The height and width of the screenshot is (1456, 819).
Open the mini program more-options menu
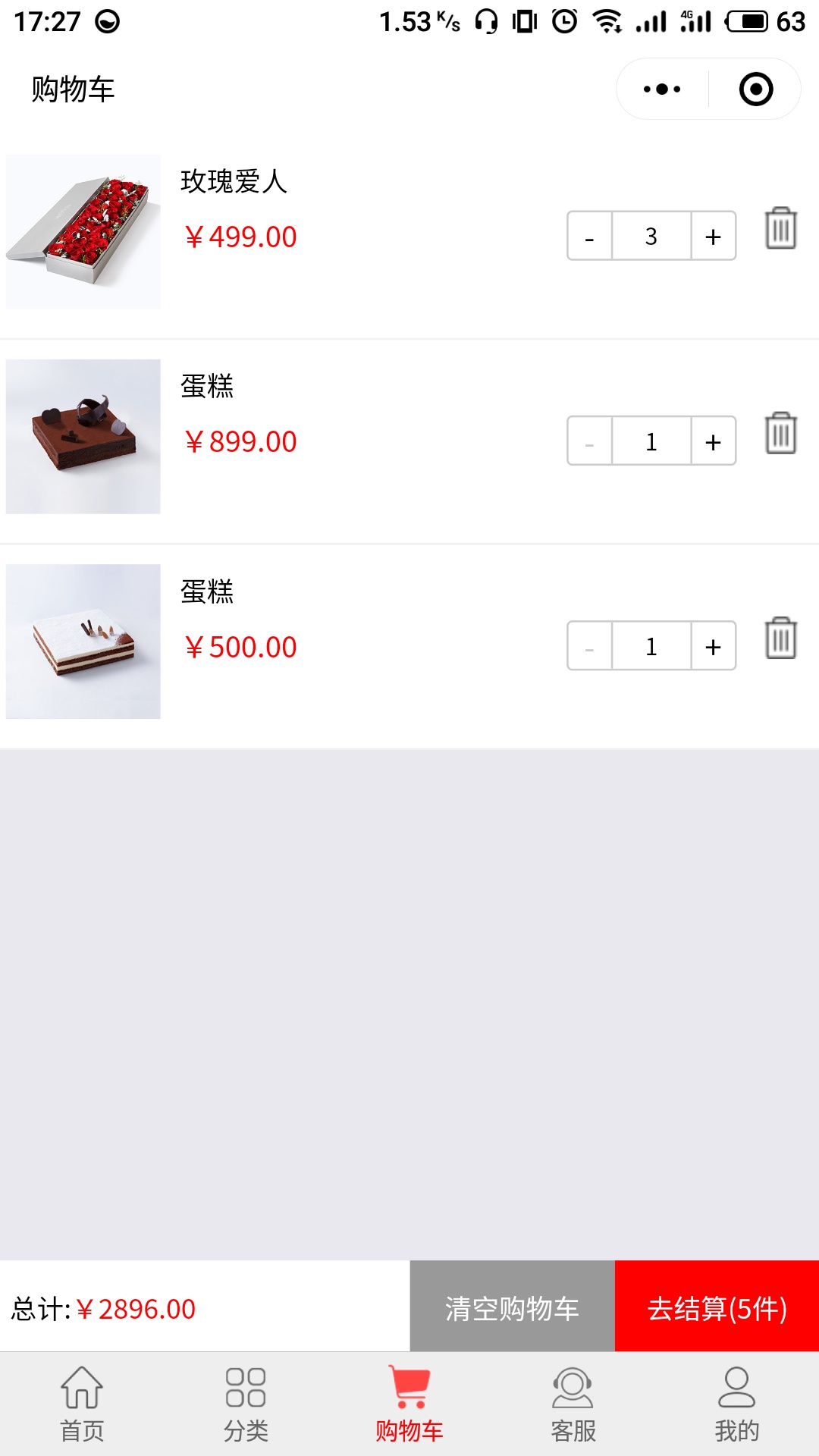pos(662,89)
